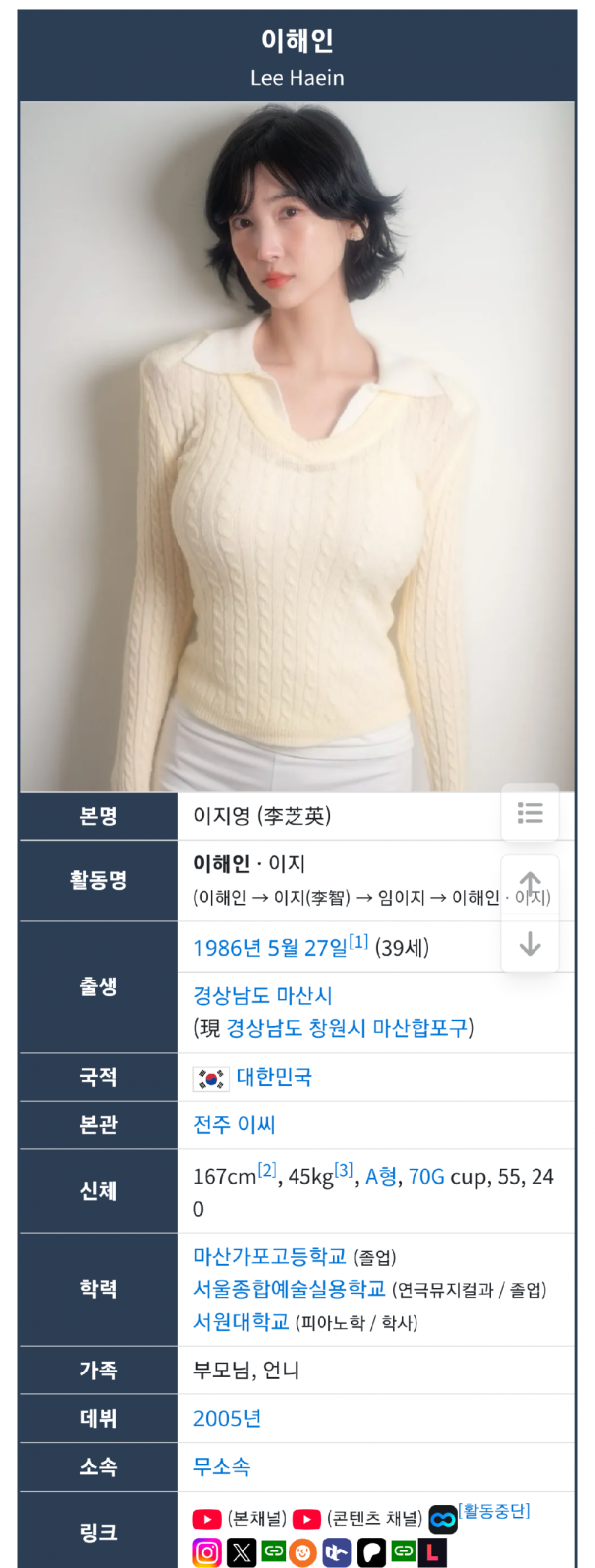
Task: Open the 서울종합예술실용학교 link
Action: [x=289, y=1288]
